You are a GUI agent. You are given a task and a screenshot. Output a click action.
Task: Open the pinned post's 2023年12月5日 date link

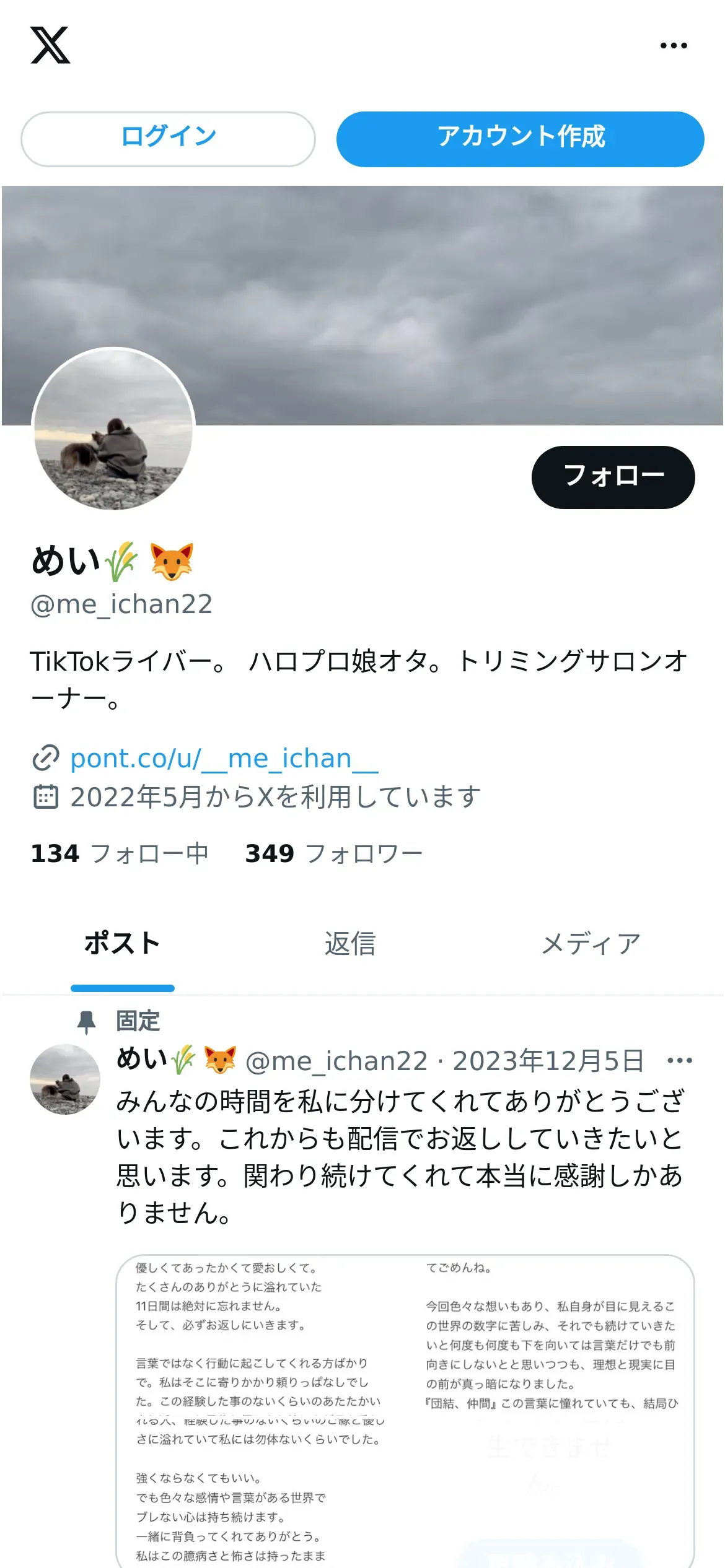(548, 1061)
